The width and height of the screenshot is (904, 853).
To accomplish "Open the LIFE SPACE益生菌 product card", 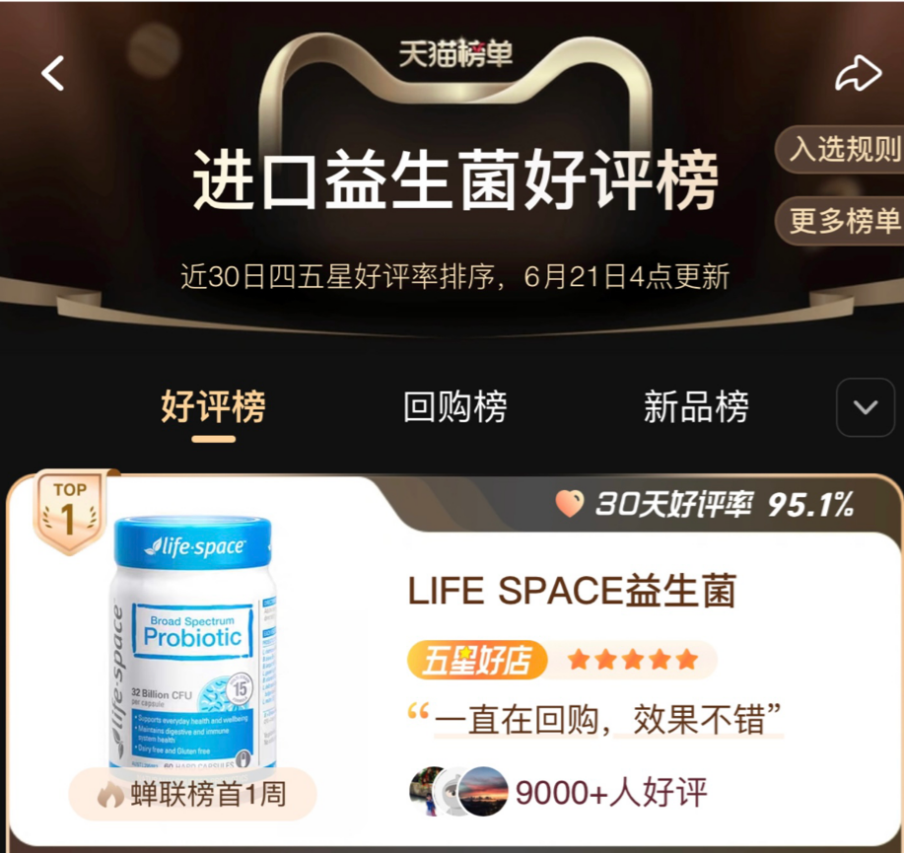I will click(x=571, y=592).
